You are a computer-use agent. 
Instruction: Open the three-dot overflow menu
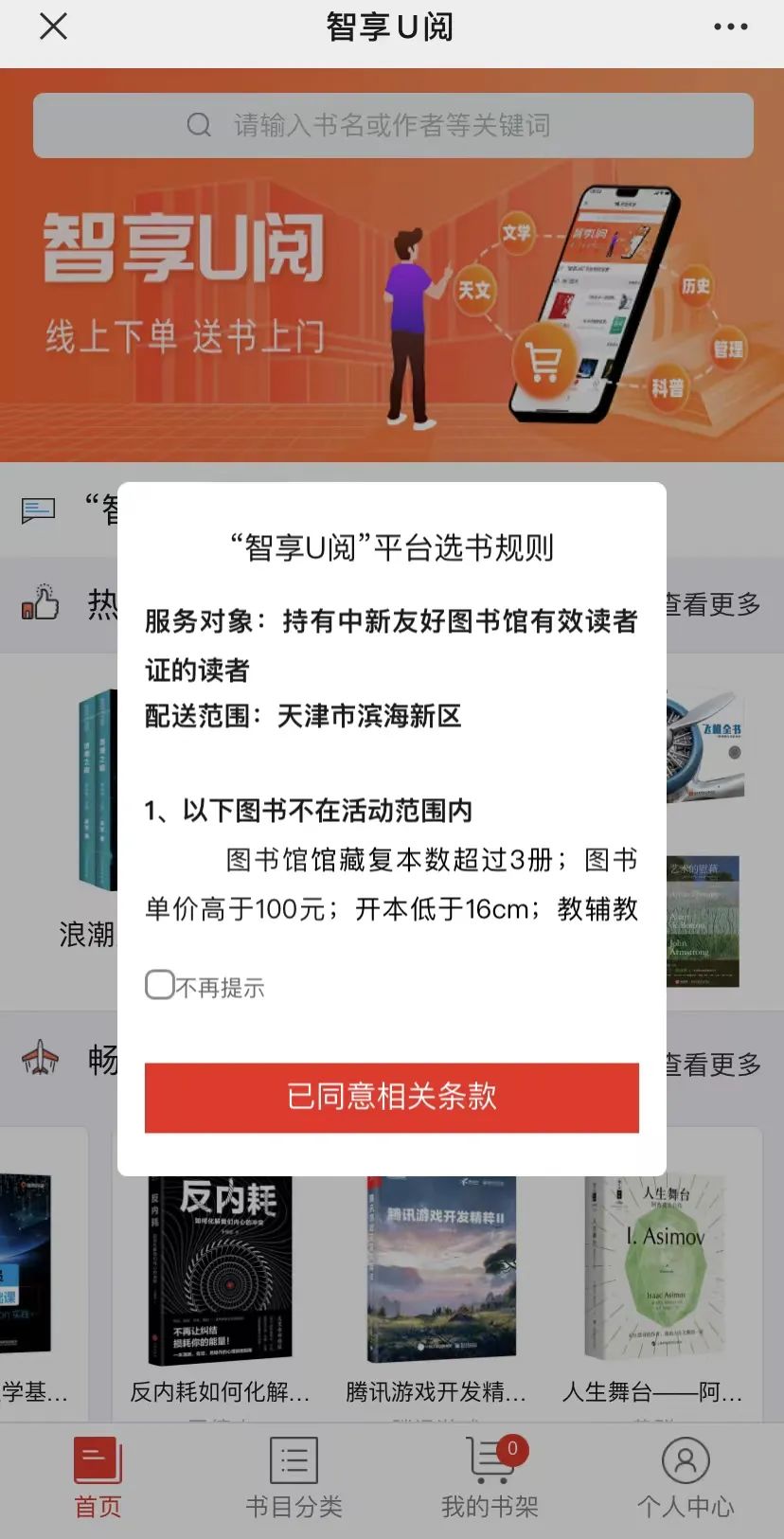[x=730, y=27]
